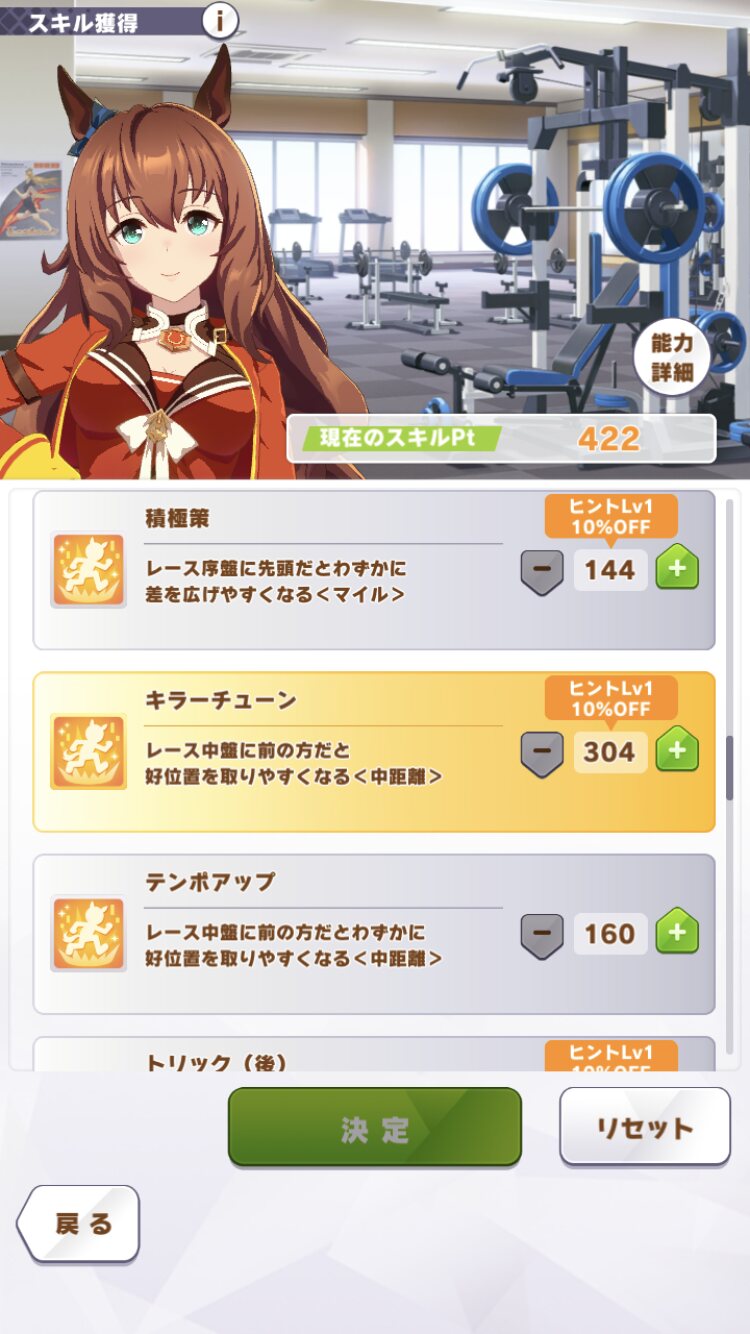Remove テンポアップ skill with minus button
The image size is (750, 1334).
pos(542,935)
